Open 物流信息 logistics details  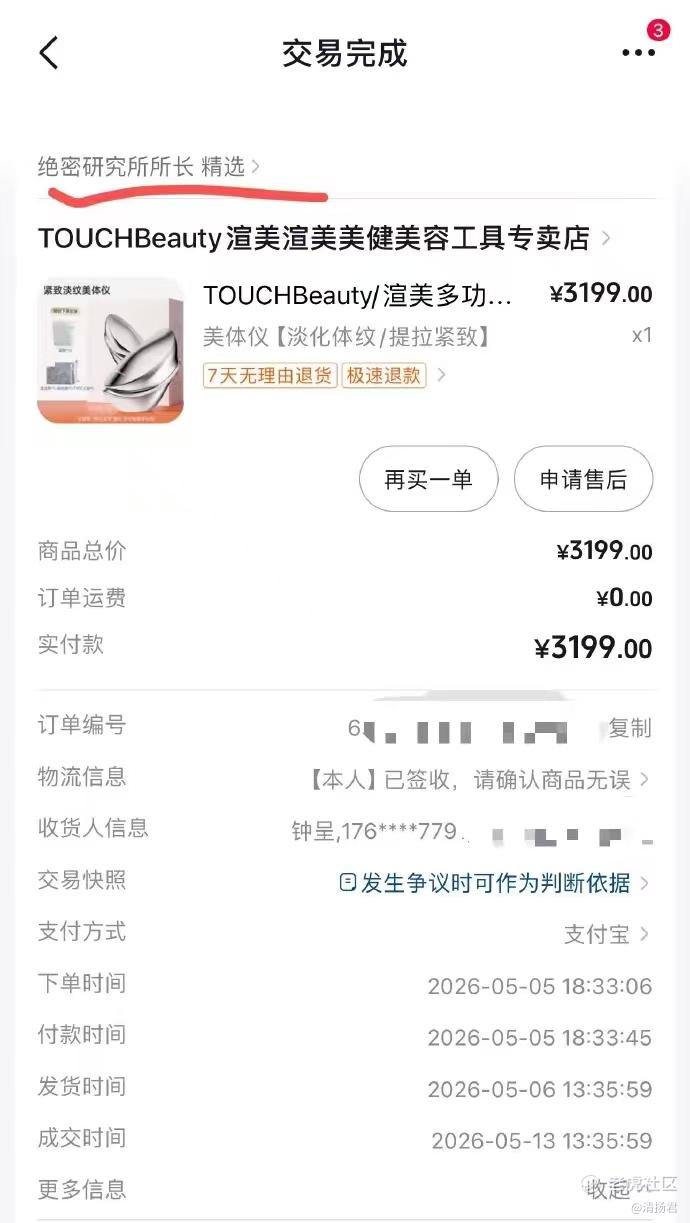tap(345, 778)
